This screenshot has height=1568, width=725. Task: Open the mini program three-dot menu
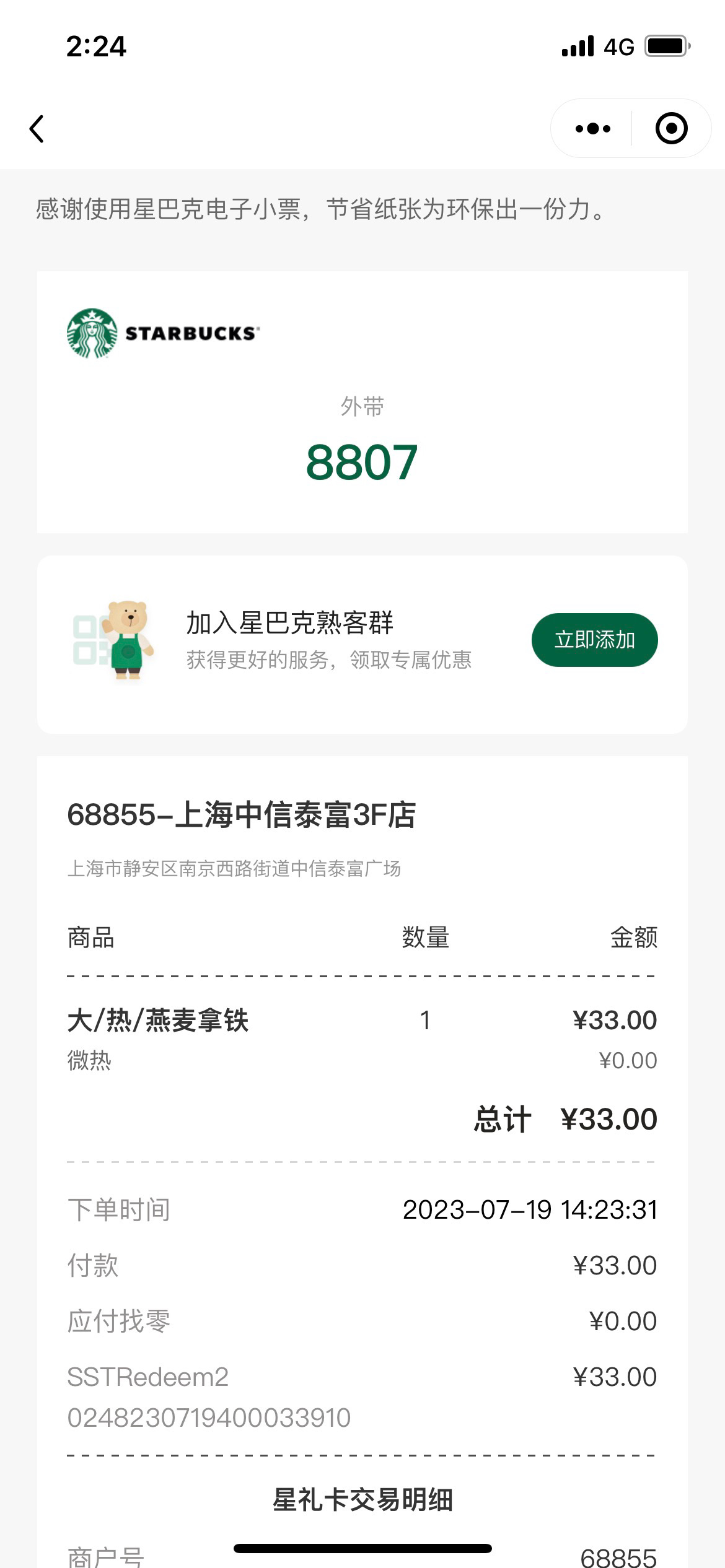592,129
